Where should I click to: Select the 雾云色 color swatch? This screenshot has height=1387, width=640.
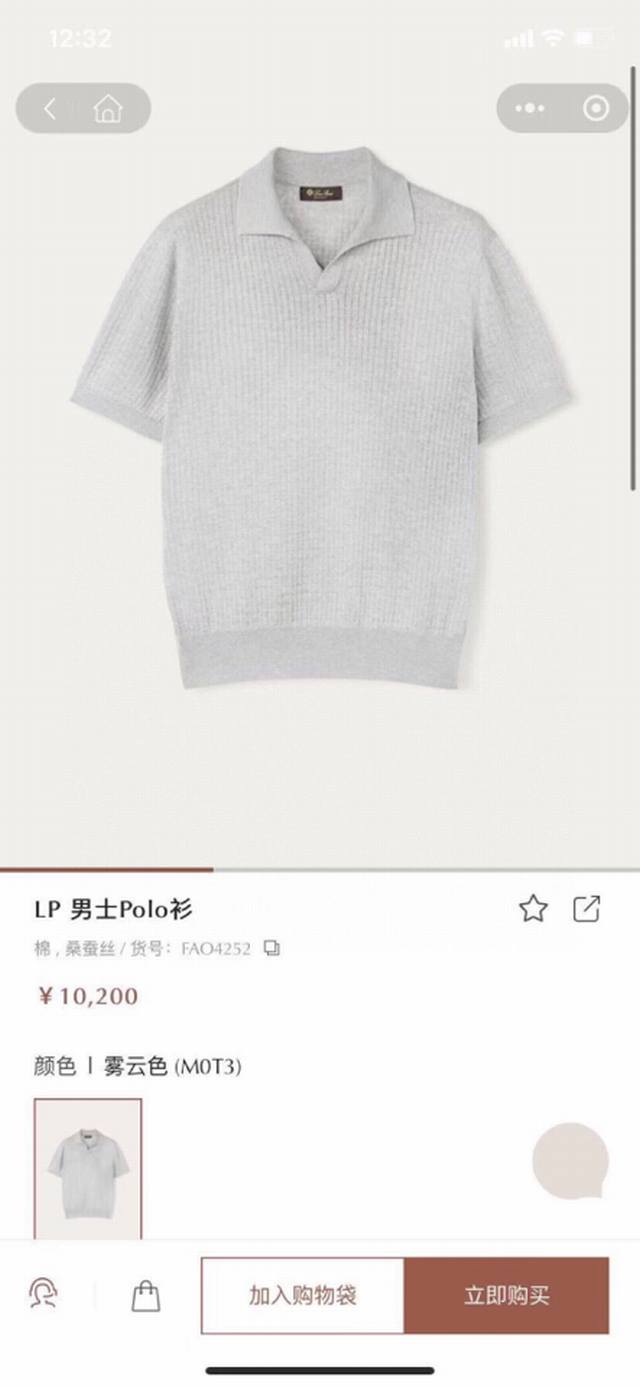[x=88, y=1168]
